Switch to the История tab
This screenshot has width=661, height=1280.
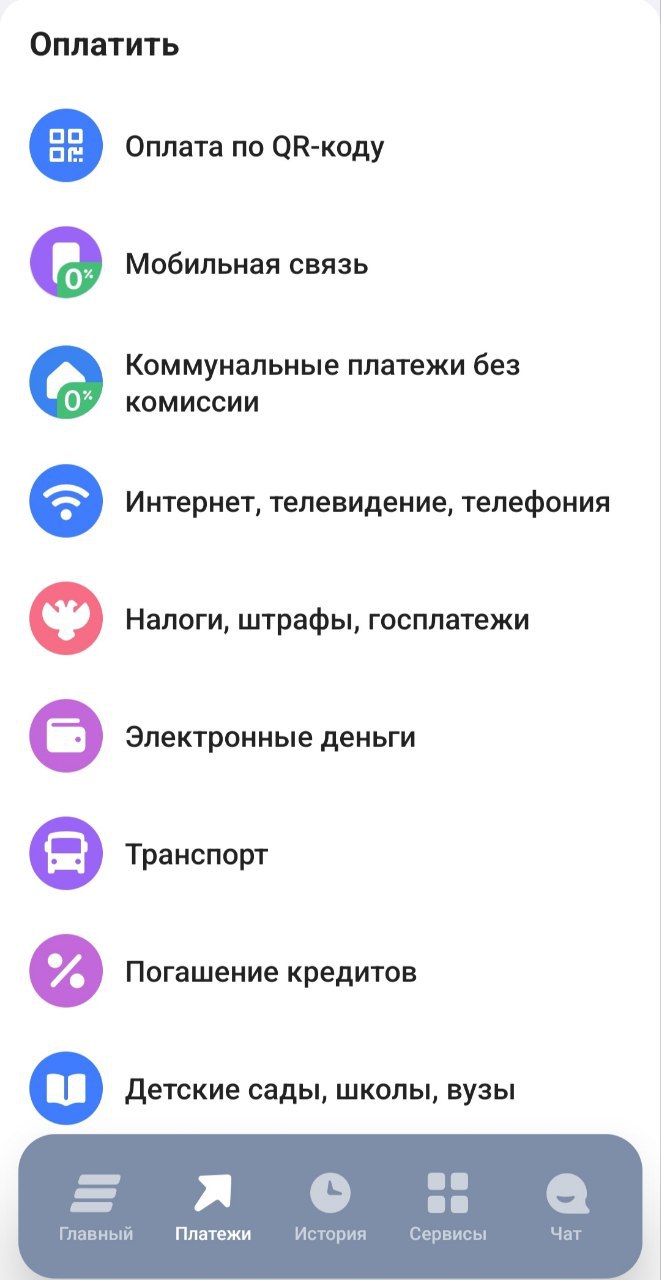pos(330,1208)
